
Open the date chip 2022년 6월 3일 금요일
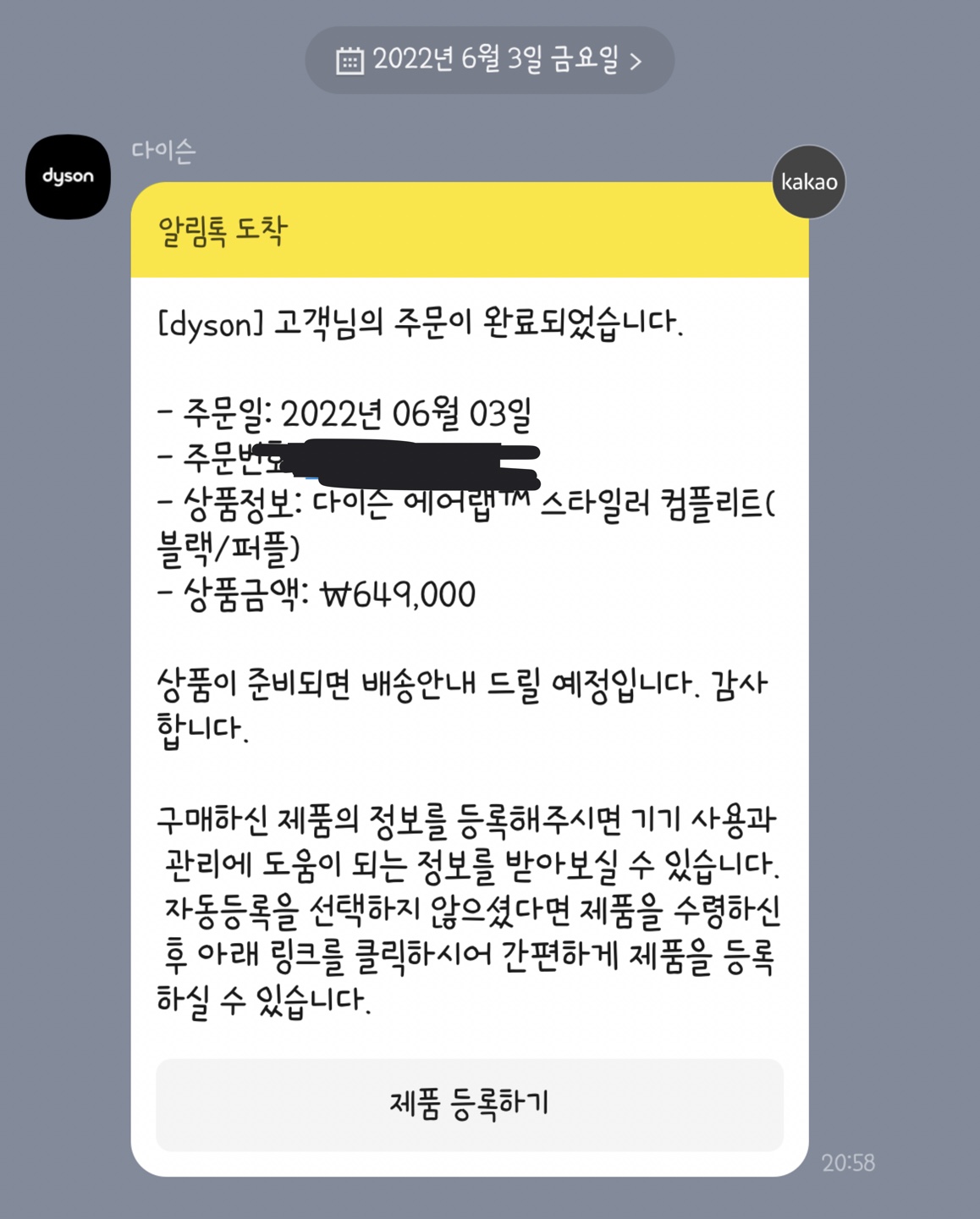(489, 60)
